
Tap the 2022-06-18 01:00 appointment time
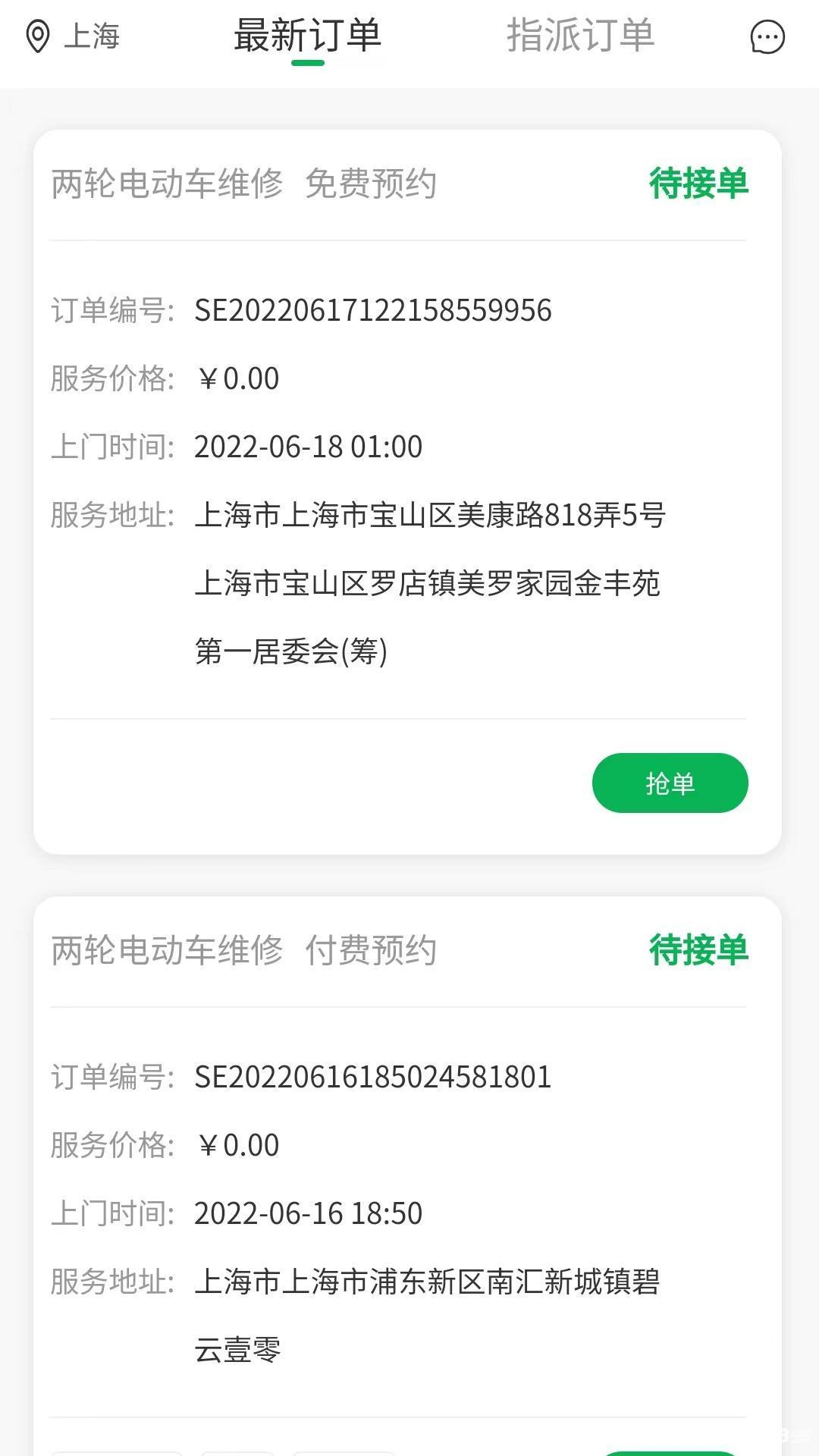307,447
